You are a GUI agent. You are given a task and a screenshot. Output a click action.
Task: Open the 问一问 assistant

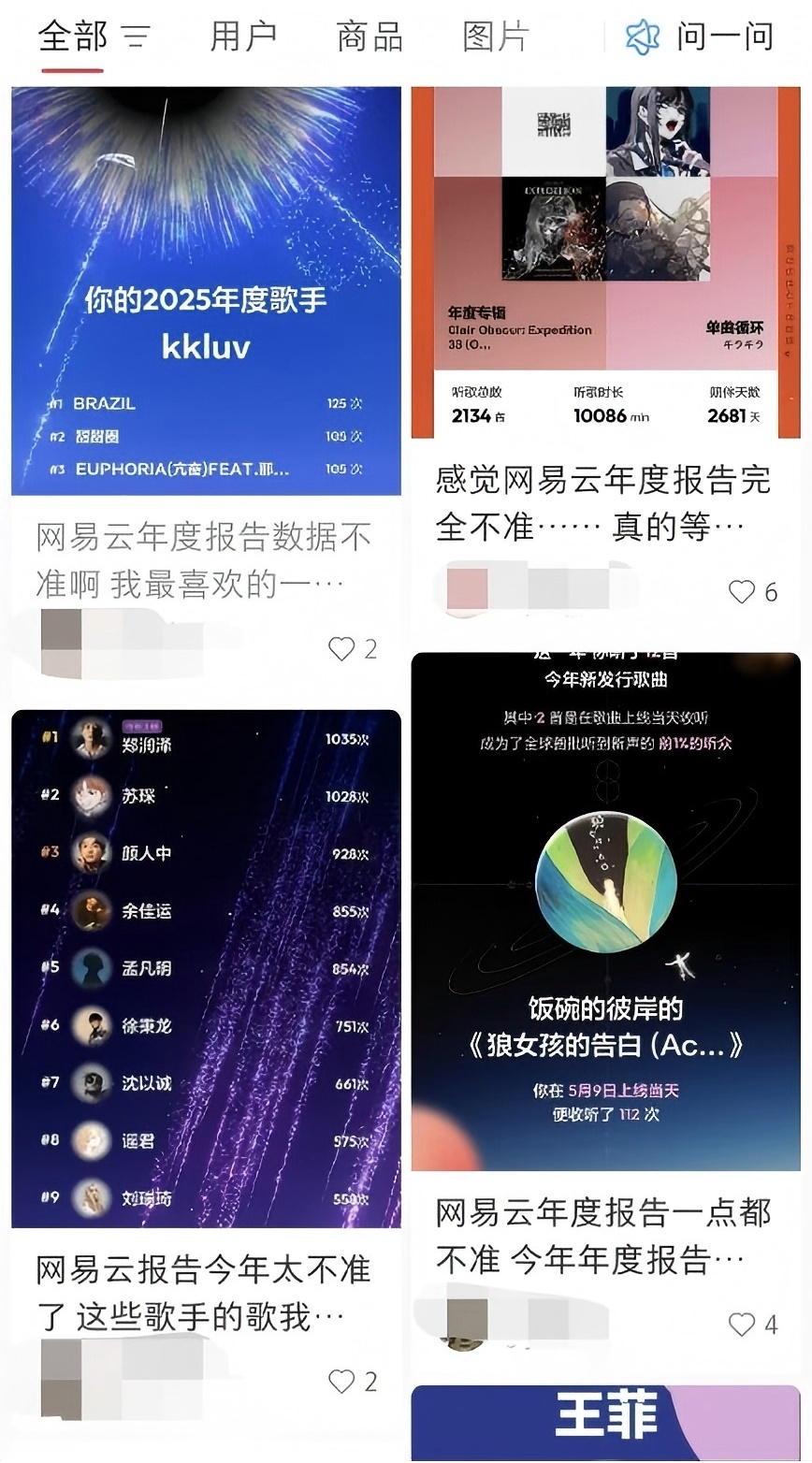tap(700, 36)
